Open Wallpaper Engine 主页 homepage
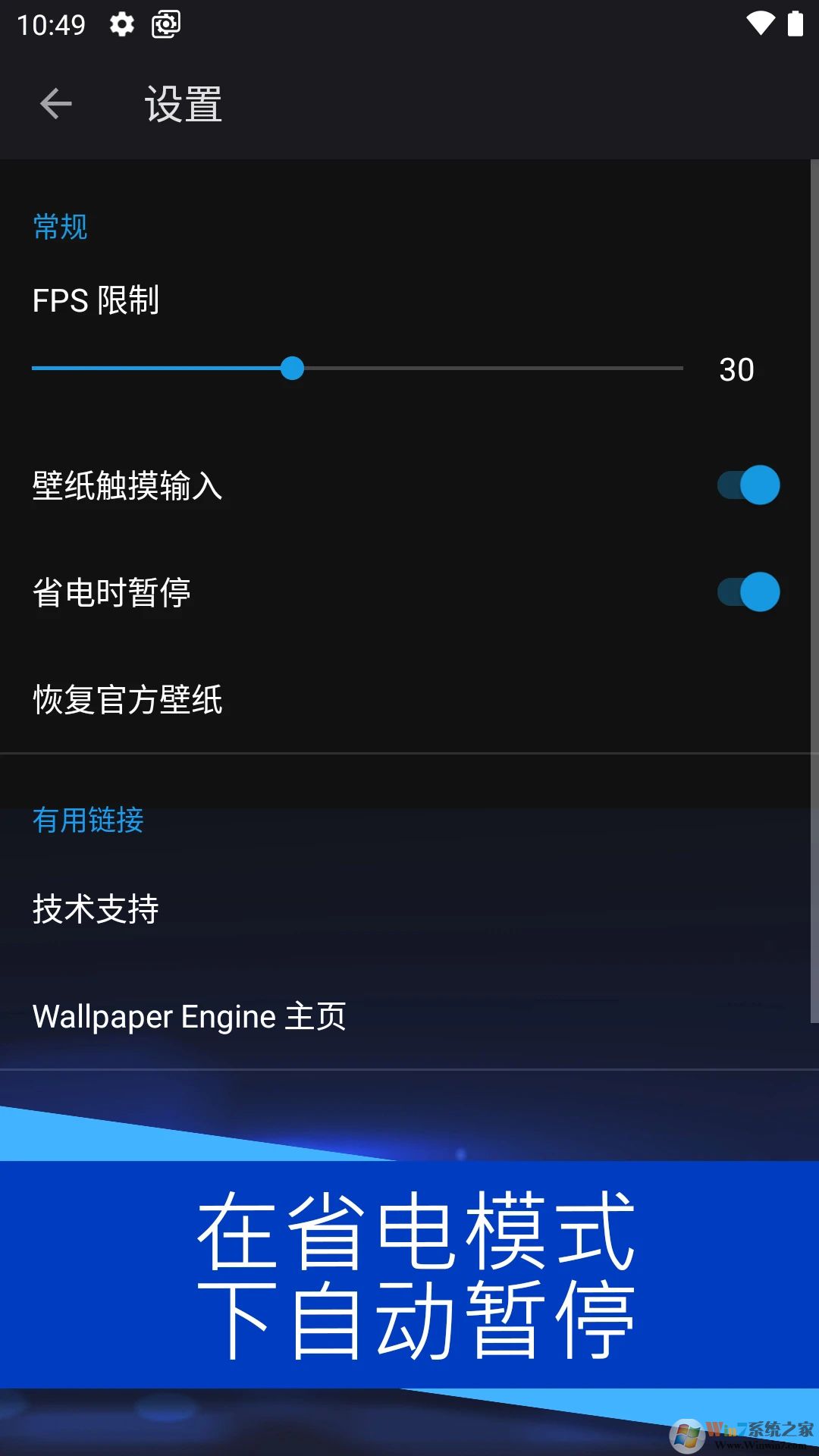 (190, 1016)
